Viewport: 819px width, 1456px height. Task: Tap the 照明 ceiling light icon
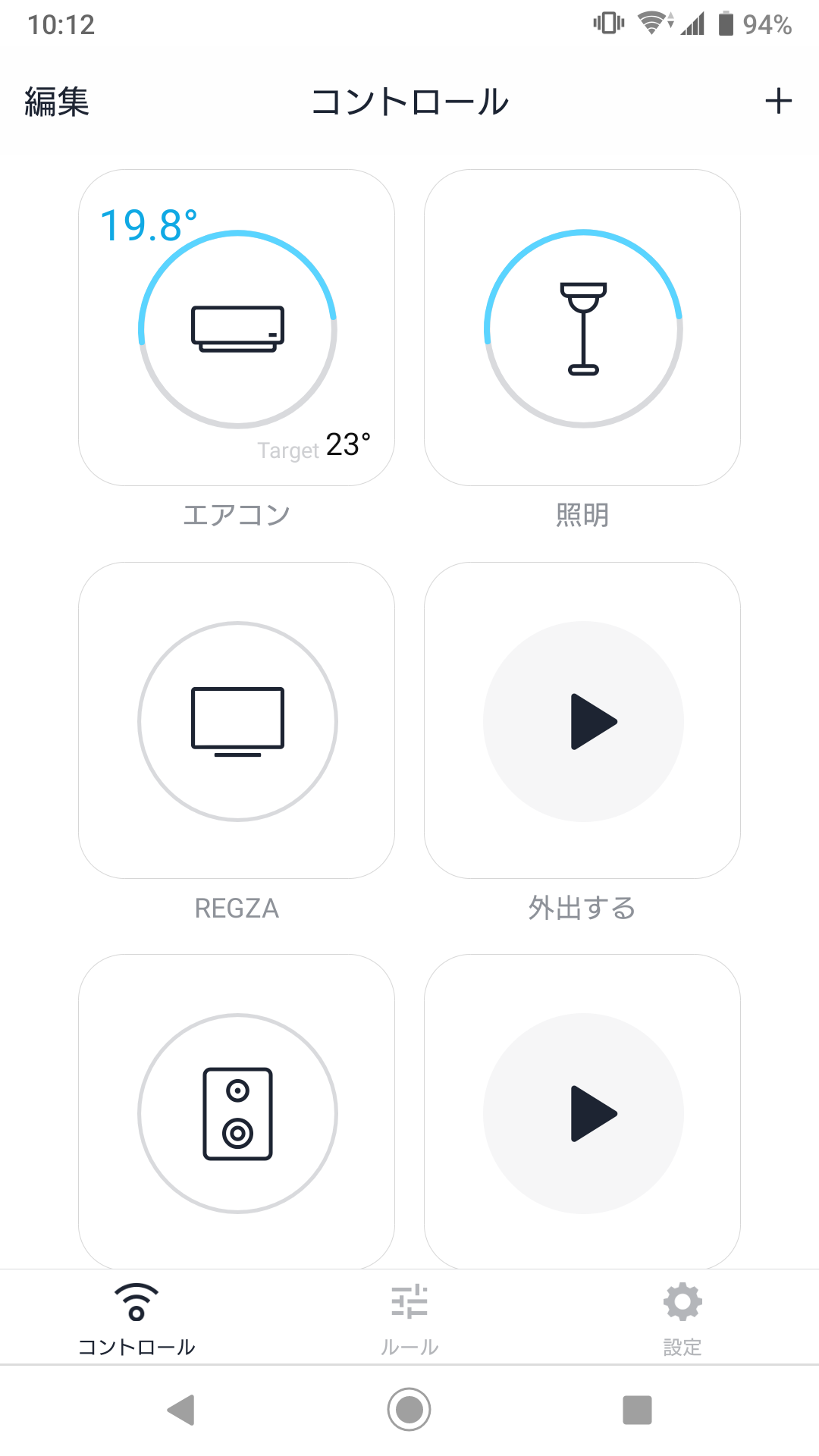pos(582,328)
